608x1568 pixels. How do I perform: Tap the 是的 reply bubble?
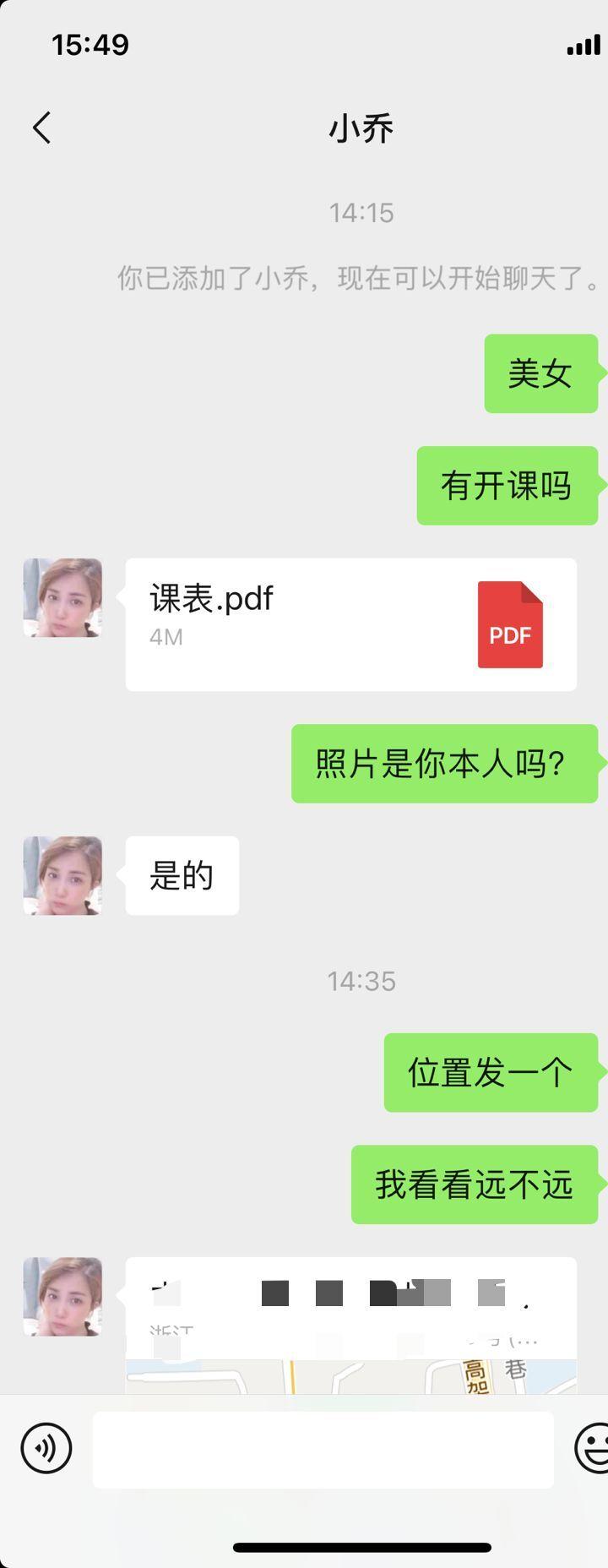[182, 876]
